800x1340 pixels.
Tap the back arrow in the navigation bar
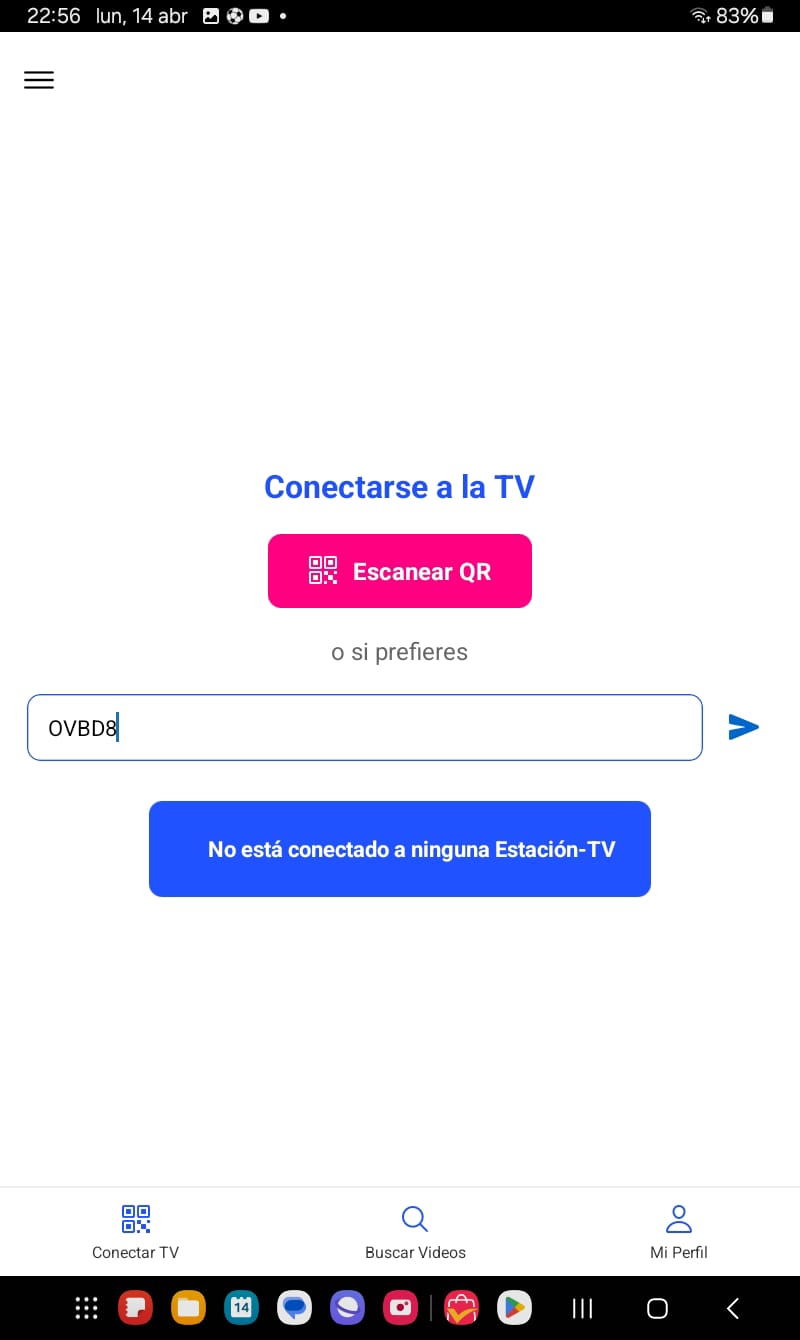(x=731, y=1307)
